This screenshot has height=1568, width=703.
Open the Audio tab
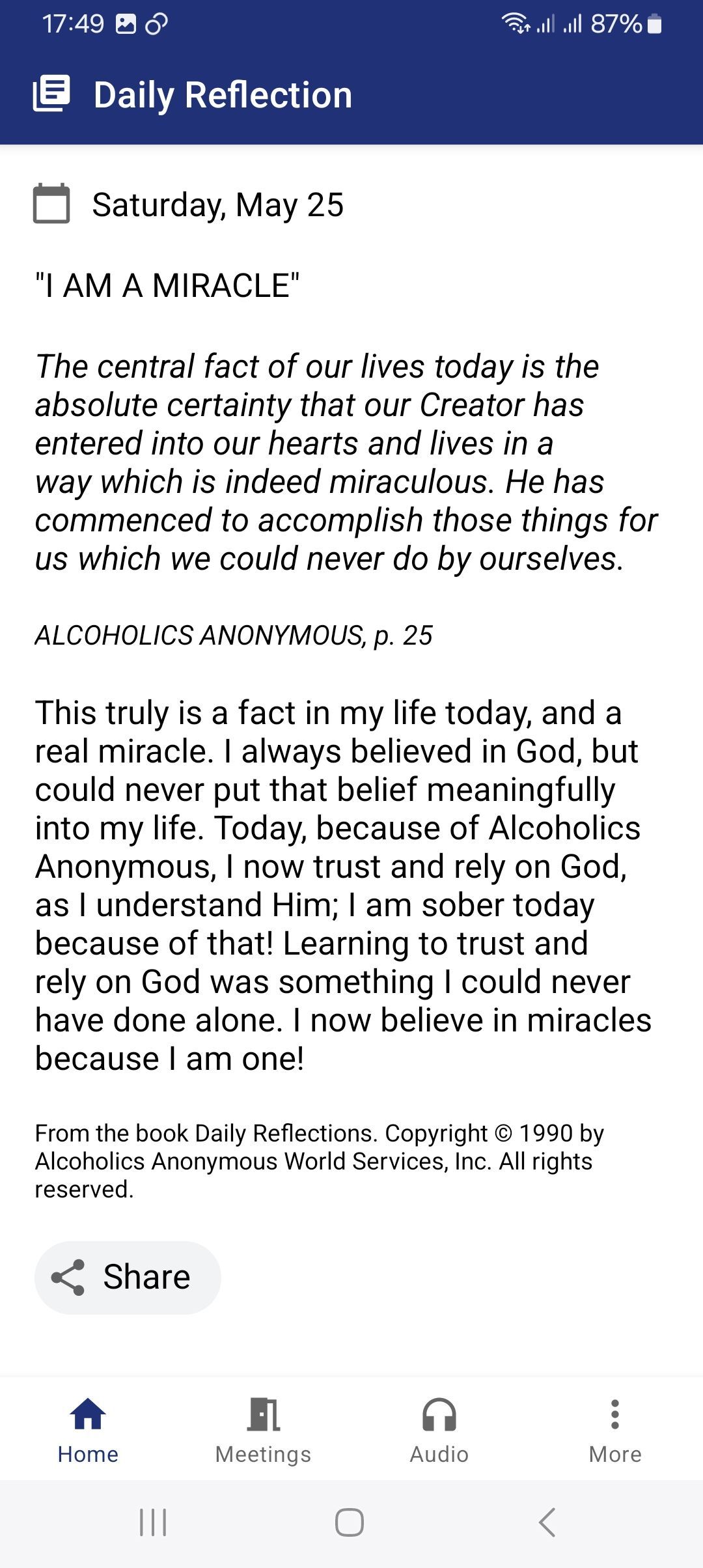(x=439, y=1429)
